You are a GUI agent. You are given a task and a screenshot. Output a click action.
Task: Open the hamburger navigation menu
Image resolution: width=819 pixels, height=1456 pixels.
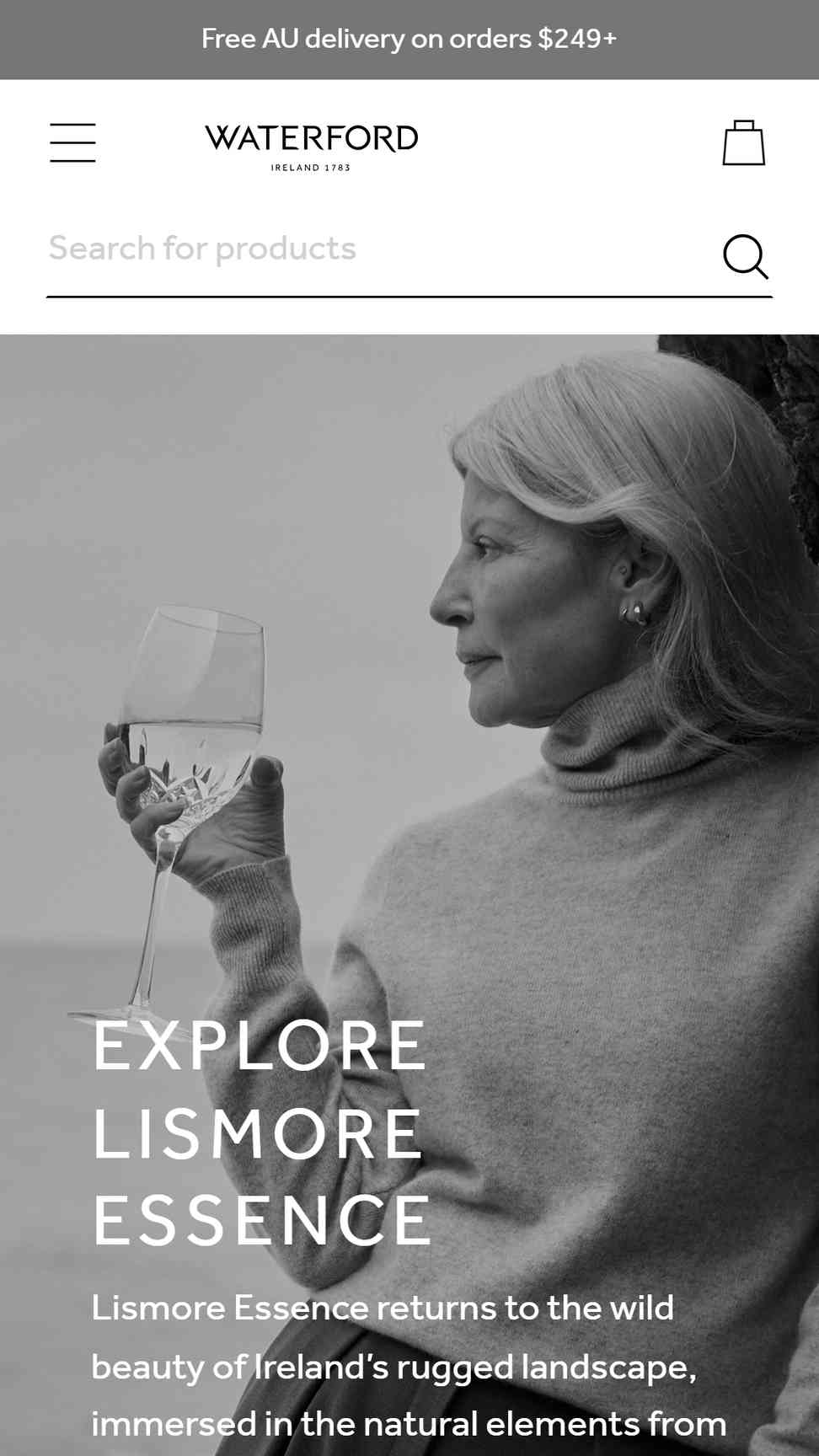point(72,142)
